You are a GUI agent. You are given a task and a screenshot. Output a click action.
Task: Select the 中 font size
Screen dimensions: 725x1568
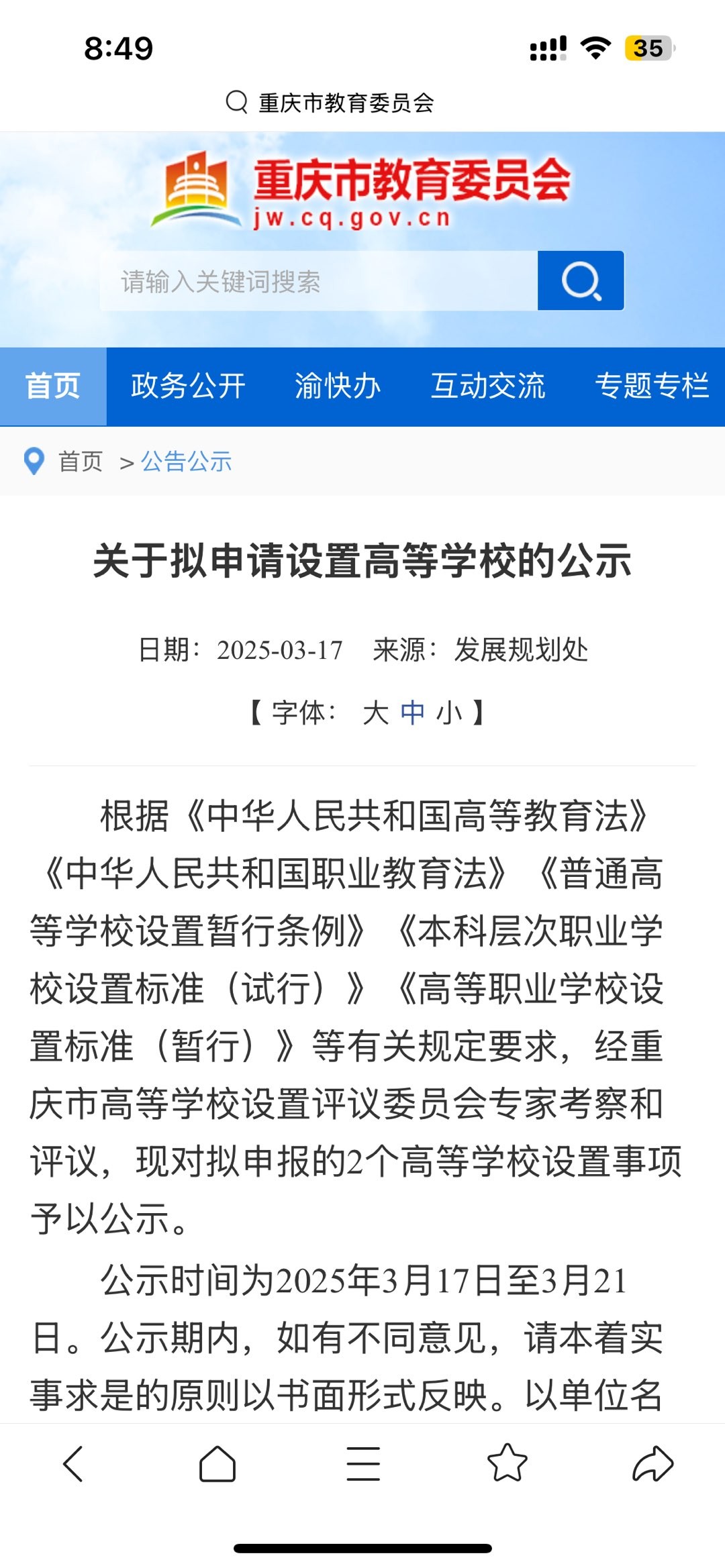coord(412,713)
